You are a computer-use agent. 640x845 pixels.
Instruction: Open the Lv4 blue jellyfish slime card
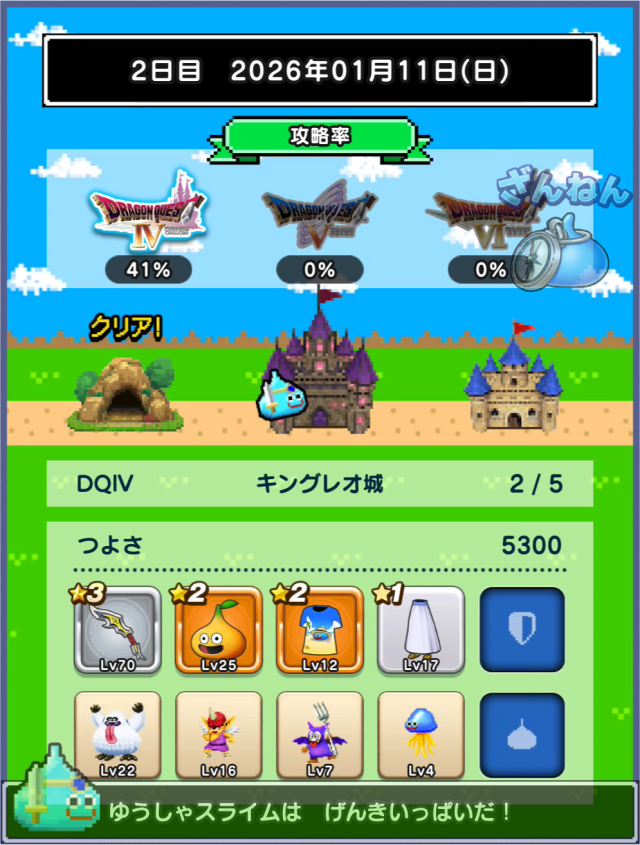click(421, 735)
